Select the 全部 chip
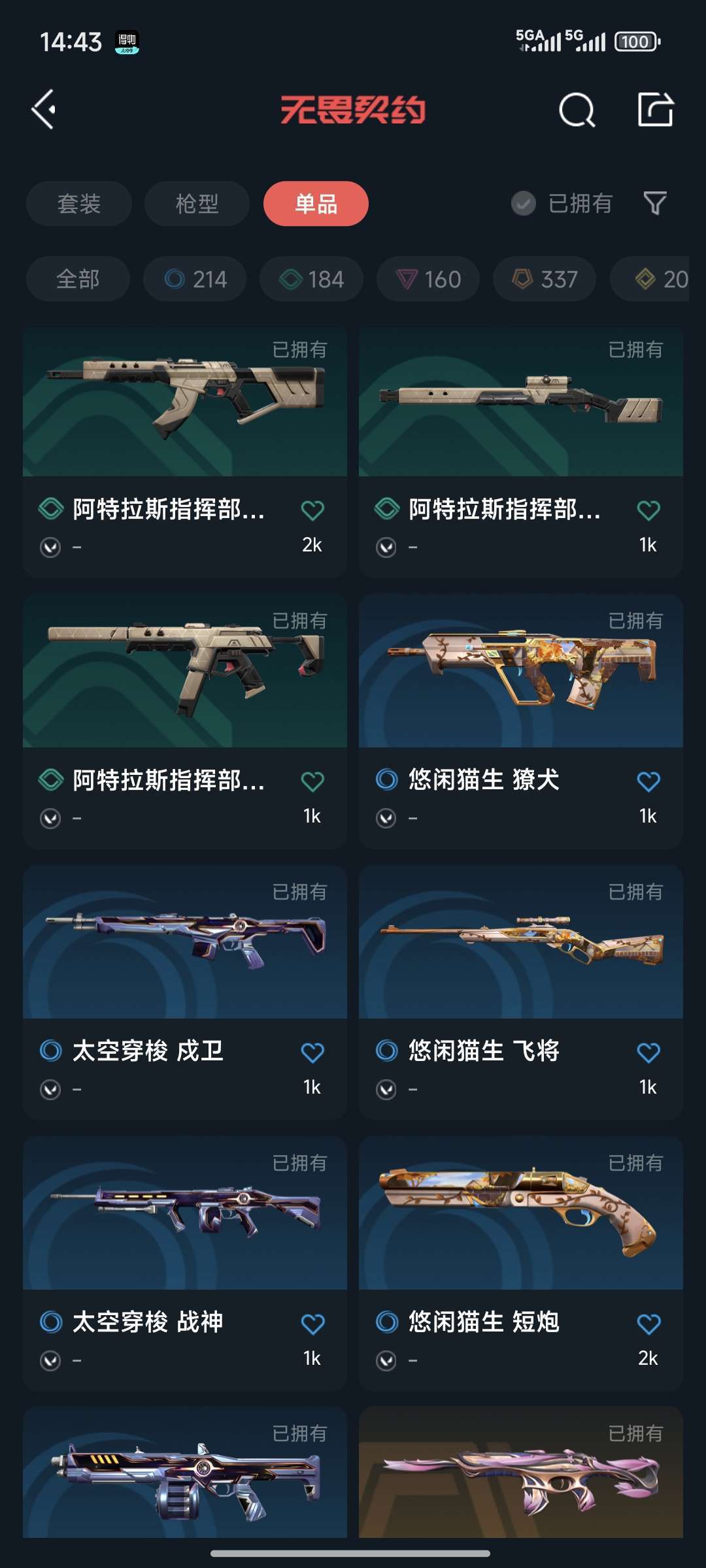Viewport: 706px width, 1568px height. [78, 279]
